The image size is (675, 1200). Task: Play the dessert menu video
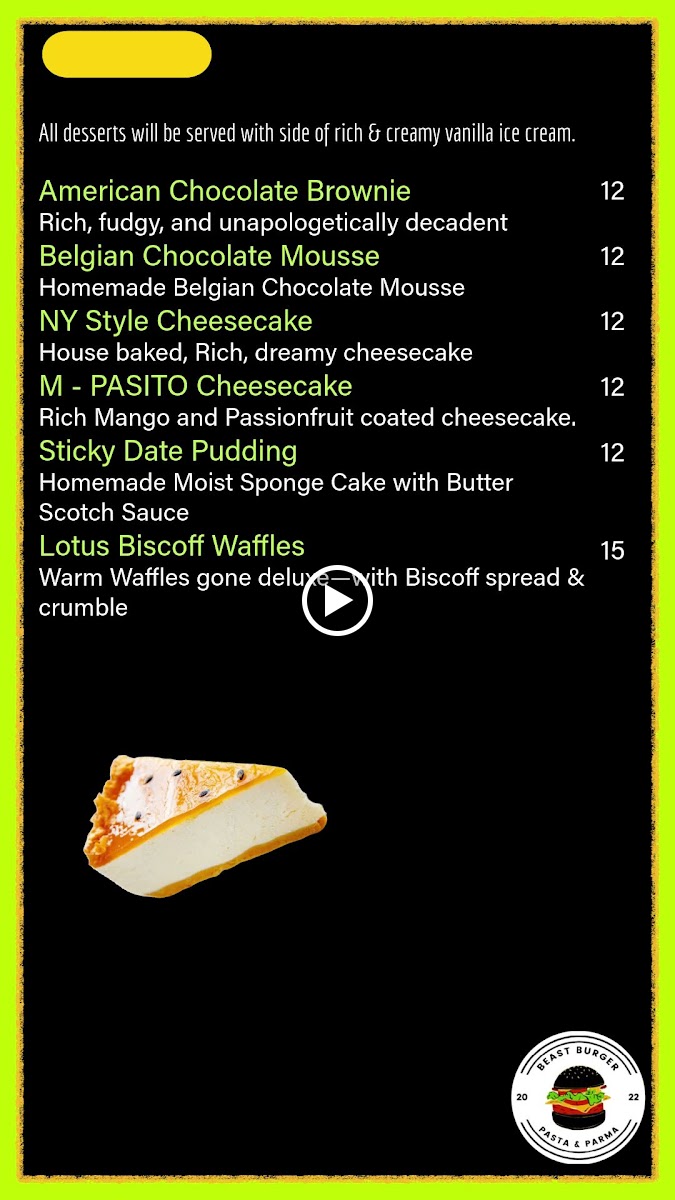[x=337, y=601]
